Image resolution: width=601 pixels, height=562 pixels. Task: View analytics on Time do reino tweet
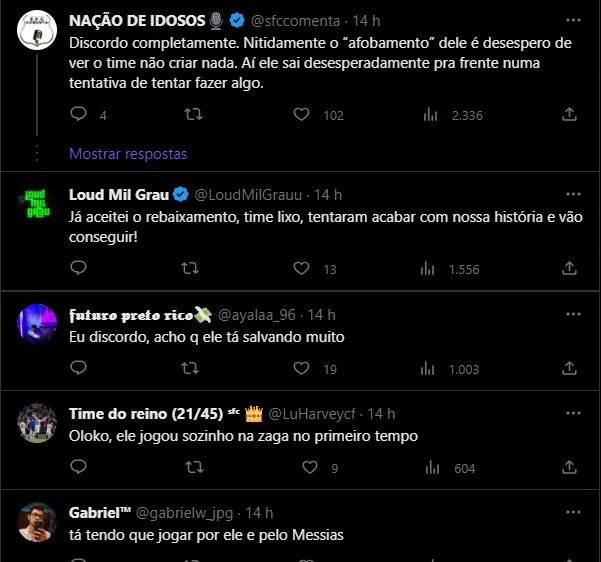point(432,468)
